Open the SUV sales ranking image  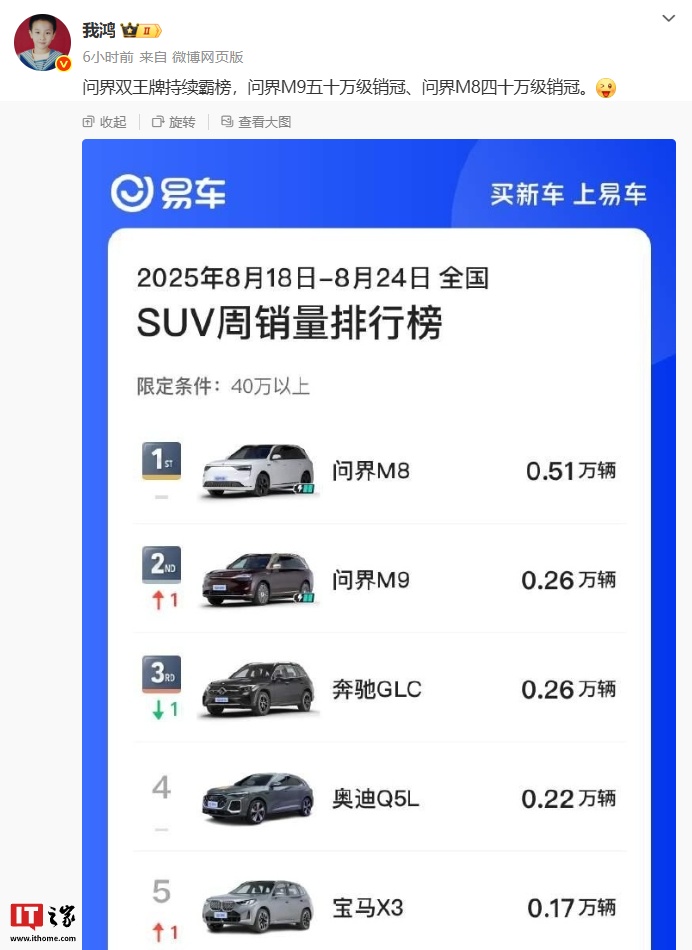coord(378,540)
